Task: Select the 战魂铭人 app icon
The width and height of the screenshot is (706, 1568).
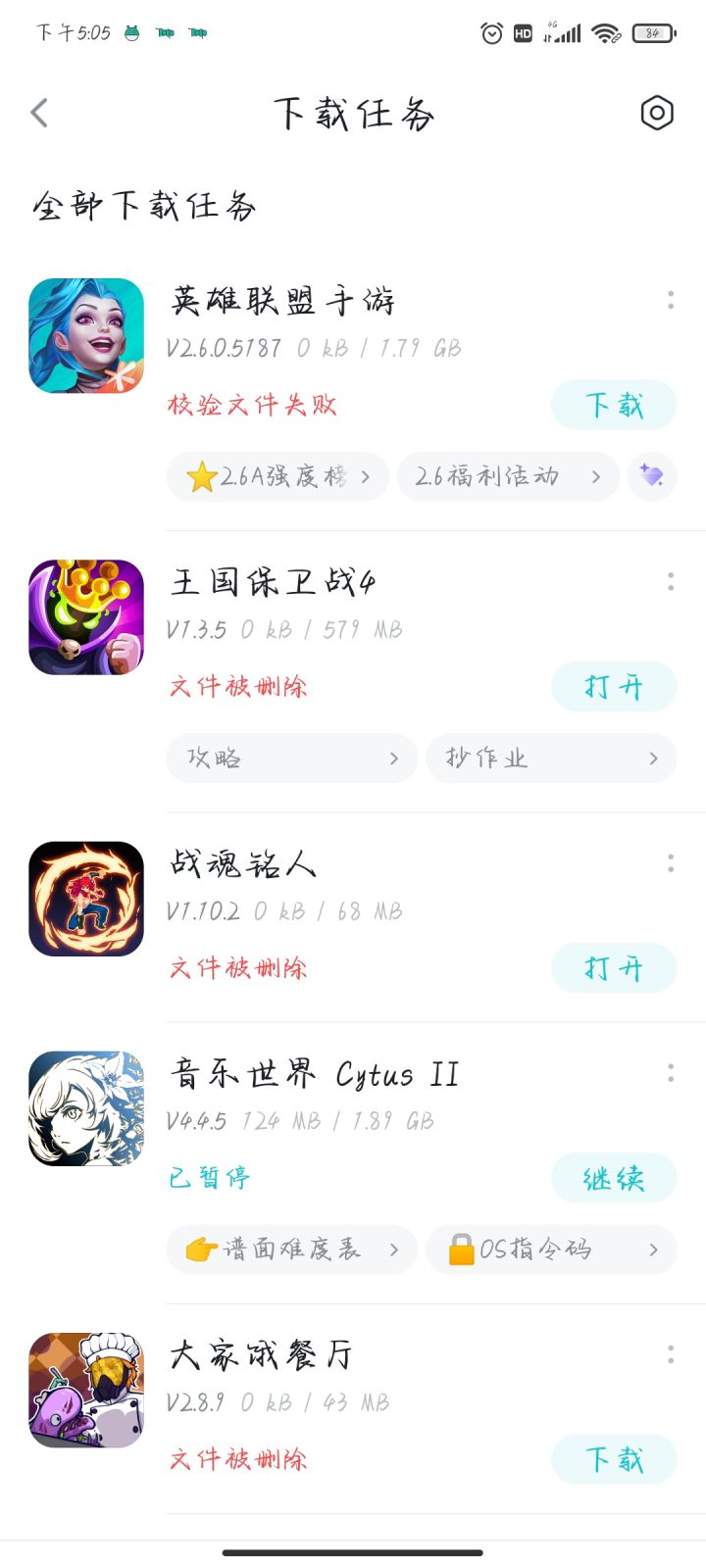Action: (85, 899)
